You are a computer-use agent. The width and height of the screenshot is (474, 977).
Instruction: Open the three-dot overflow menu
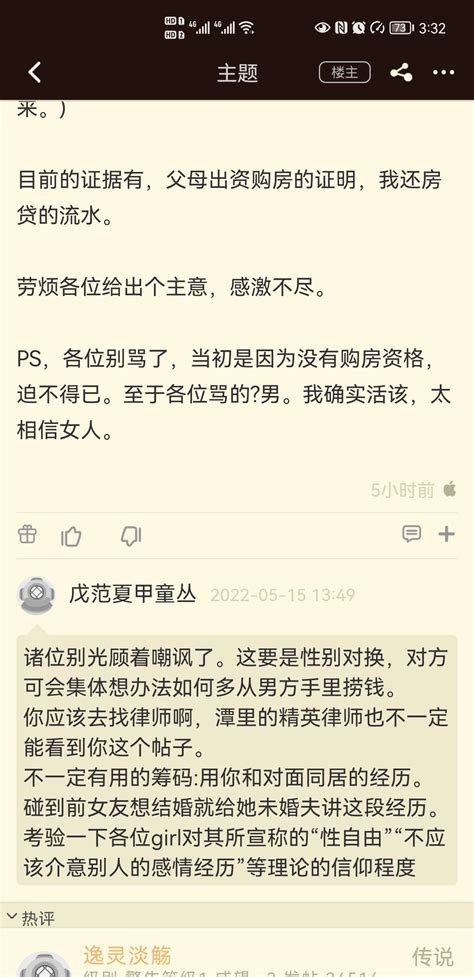point(443,73)
